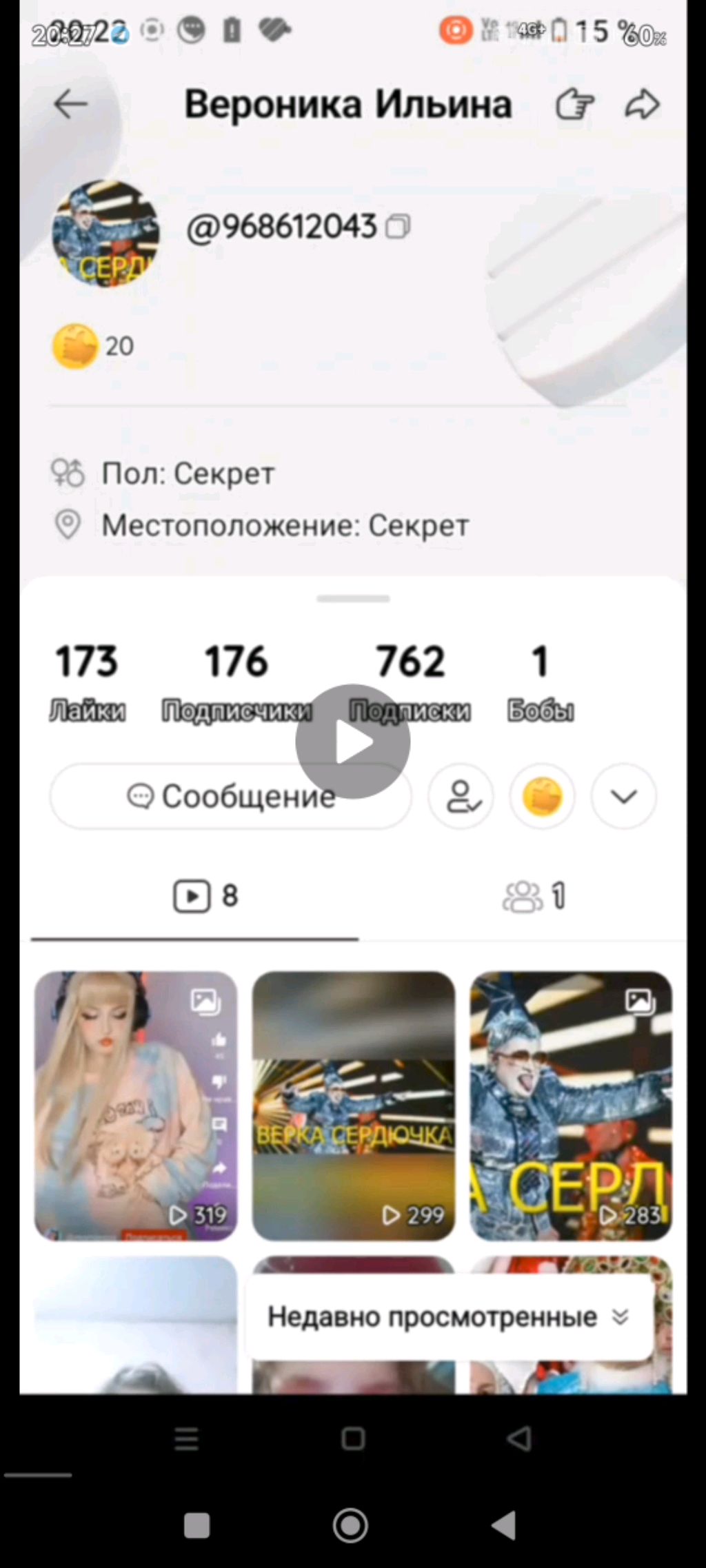View the 762 Подписки list
706x1568 pixels.
(x=410, y=679)
